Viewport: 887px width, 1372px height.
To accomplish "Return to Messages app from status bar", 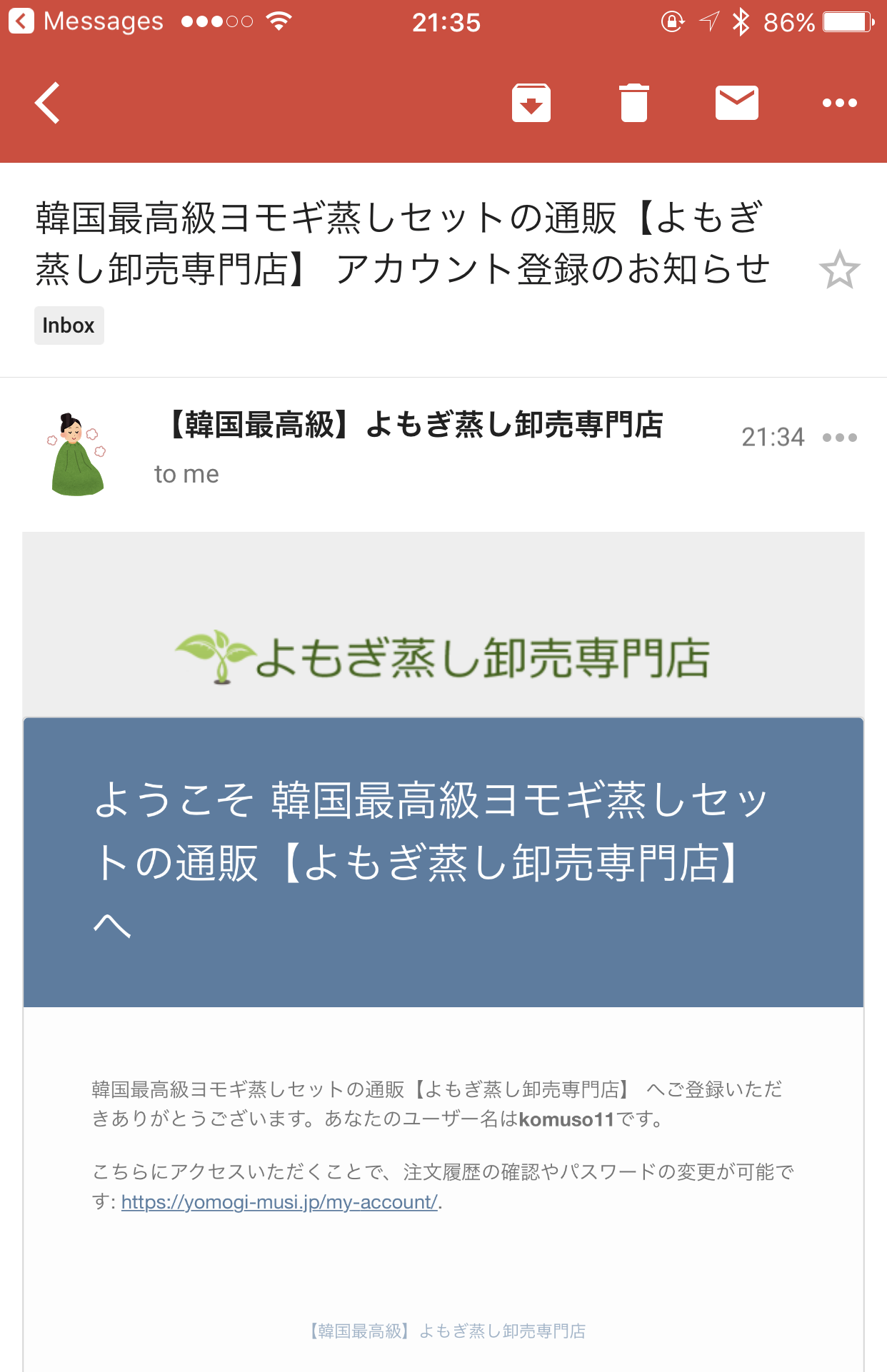I will click(86, 21).
